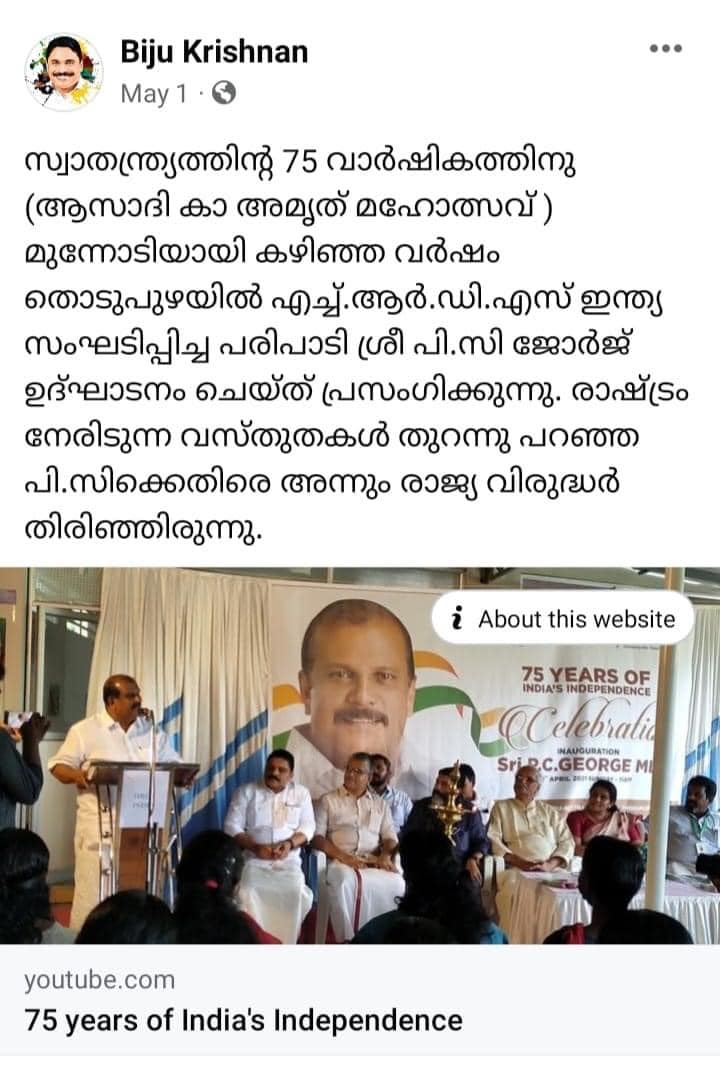Open Biju Krishnan's profile picture
720x1068 pixels.
pyautogui.click(x=64, y=72)
